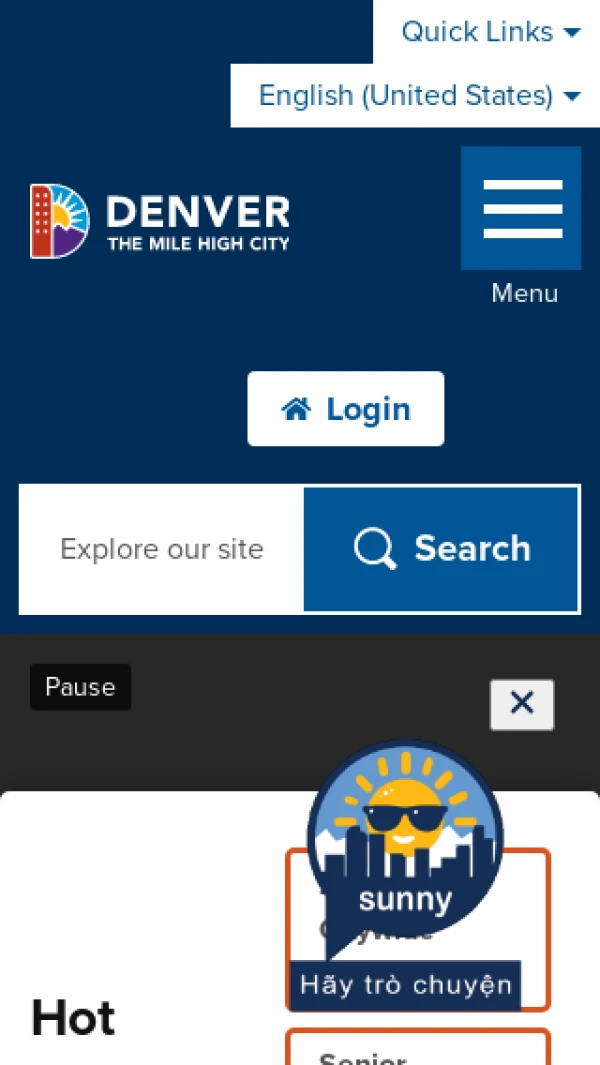Expand the Quick Links dropdown
600x1065 pixels.
489,32
